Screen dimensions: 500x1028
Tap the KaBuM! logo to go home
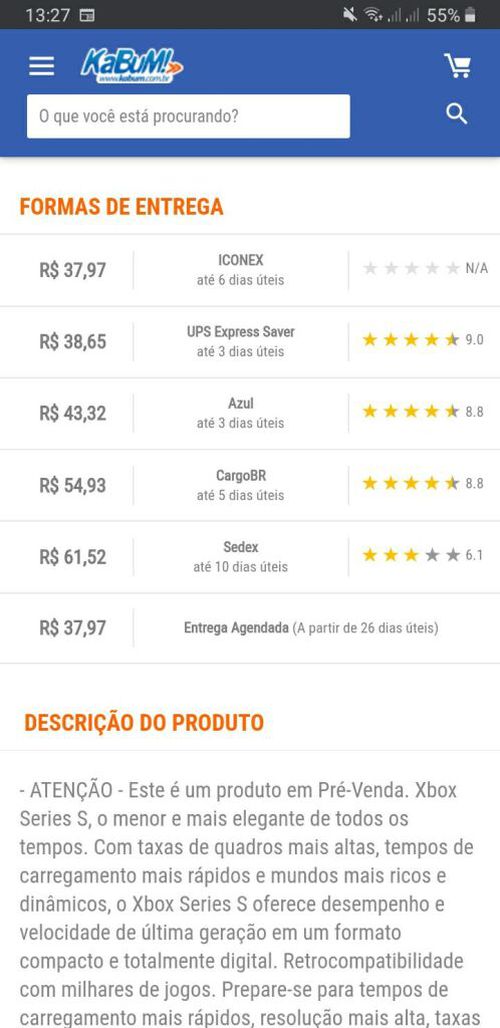pyautogui.click(x=132, y=66)
